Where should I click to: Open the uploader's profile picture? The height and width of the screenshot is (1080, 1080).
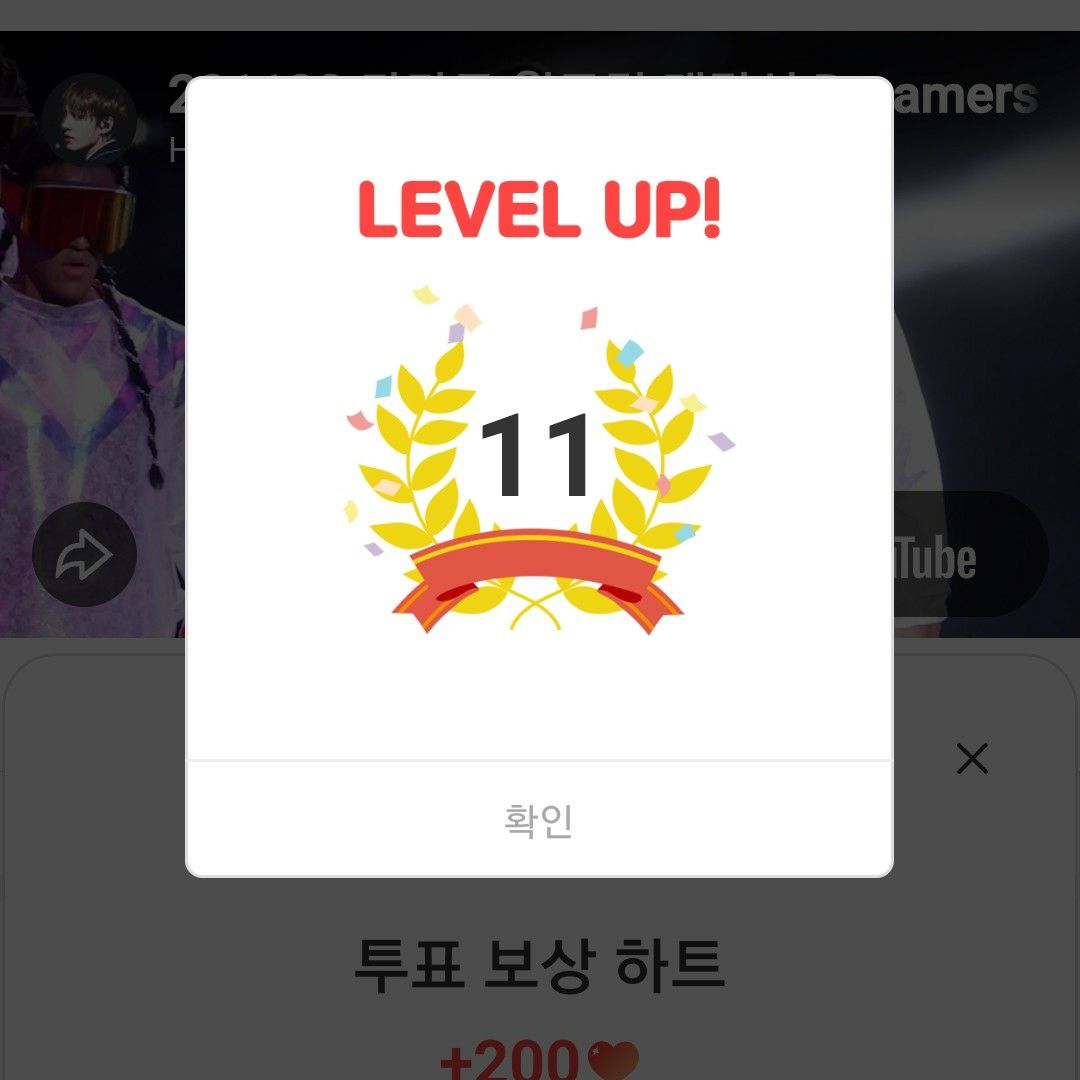coord(90,120)
